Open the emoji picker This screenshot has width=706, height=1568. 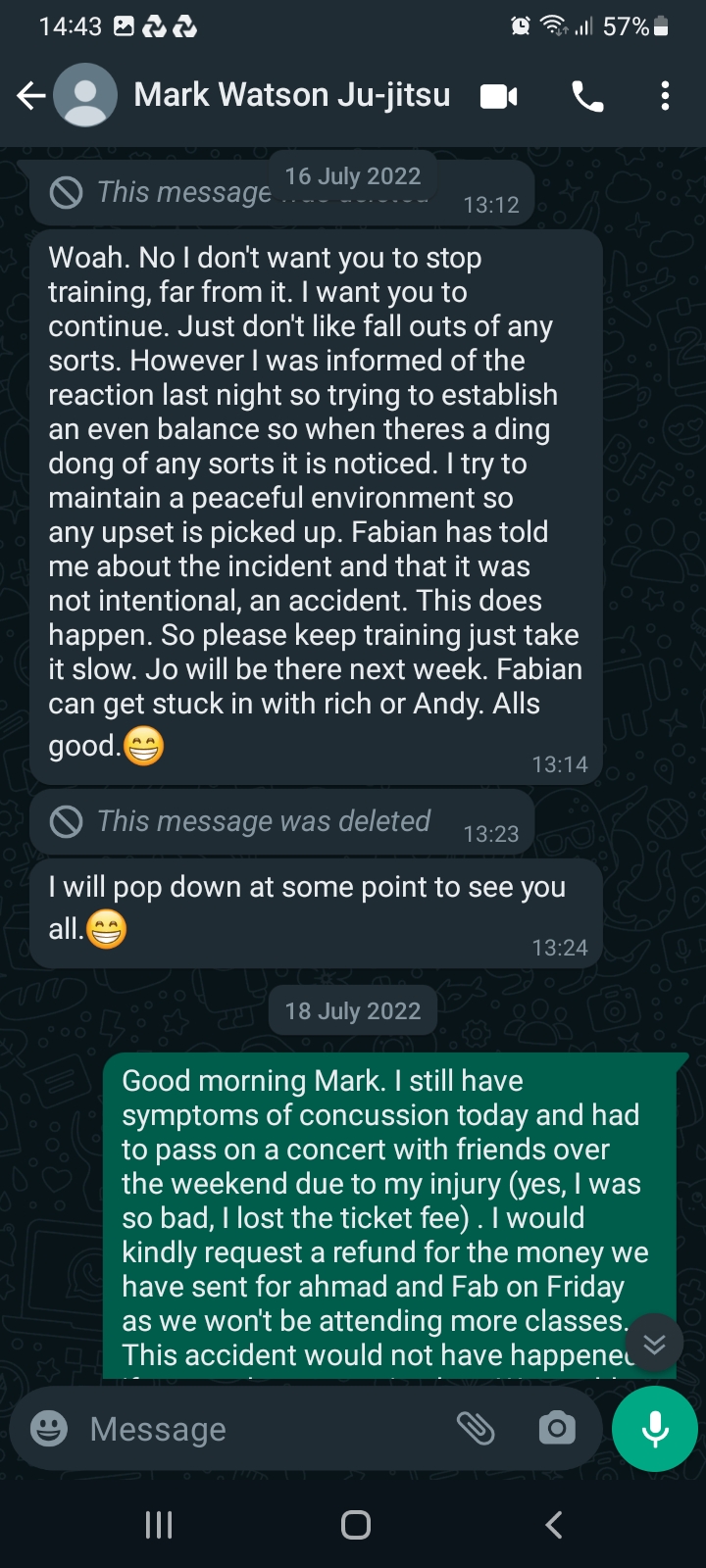[x=49, y=1429]
